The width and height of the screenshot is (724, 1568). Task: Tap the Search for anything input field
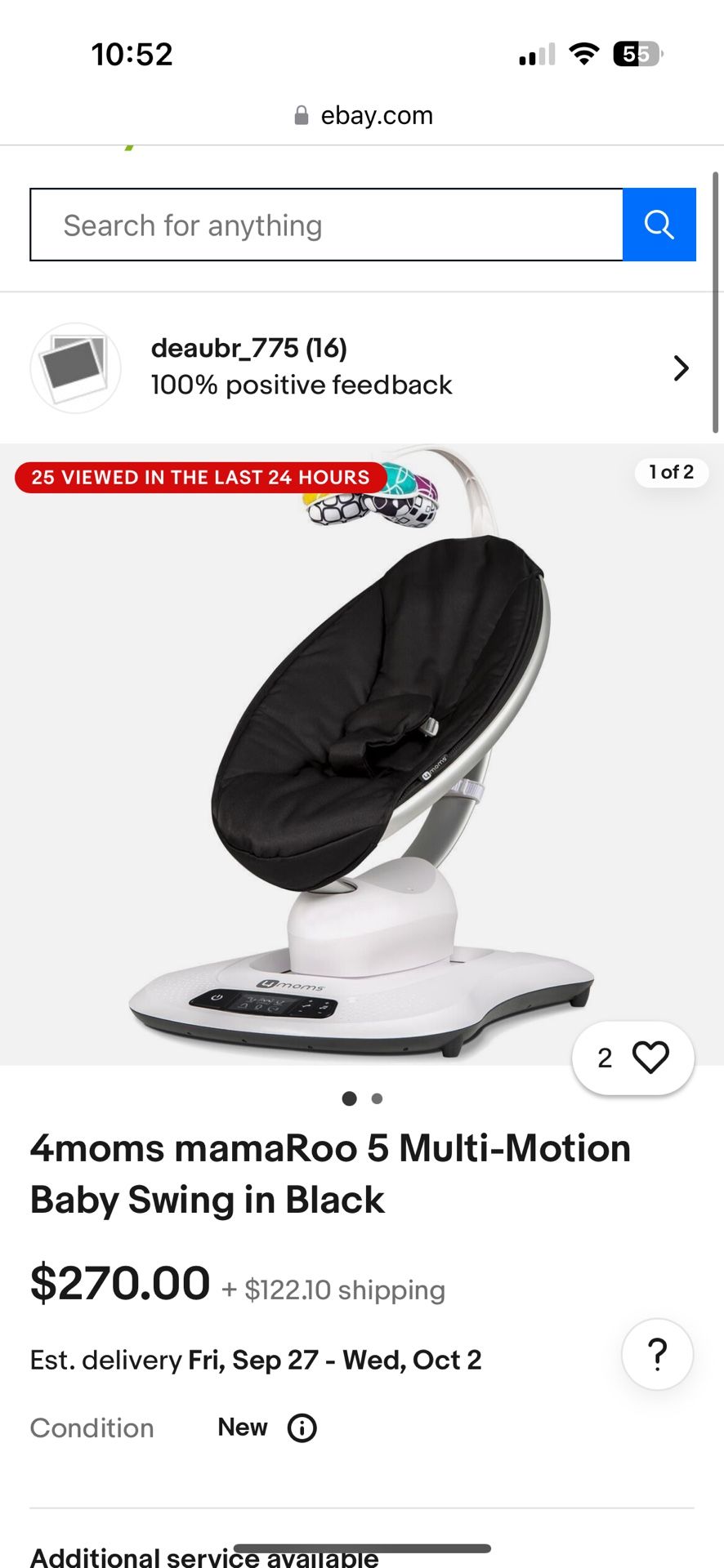point(326,225)
